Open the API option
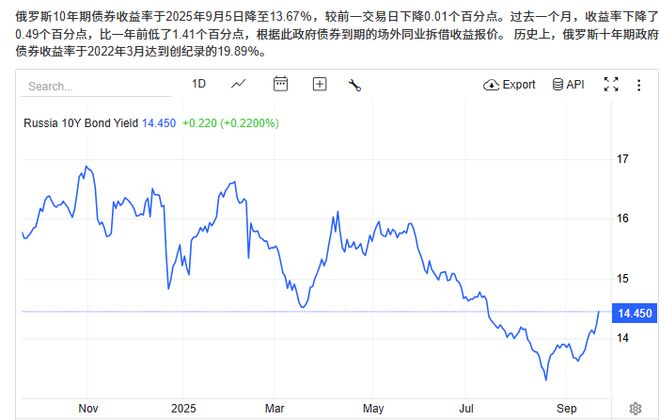 568,85
